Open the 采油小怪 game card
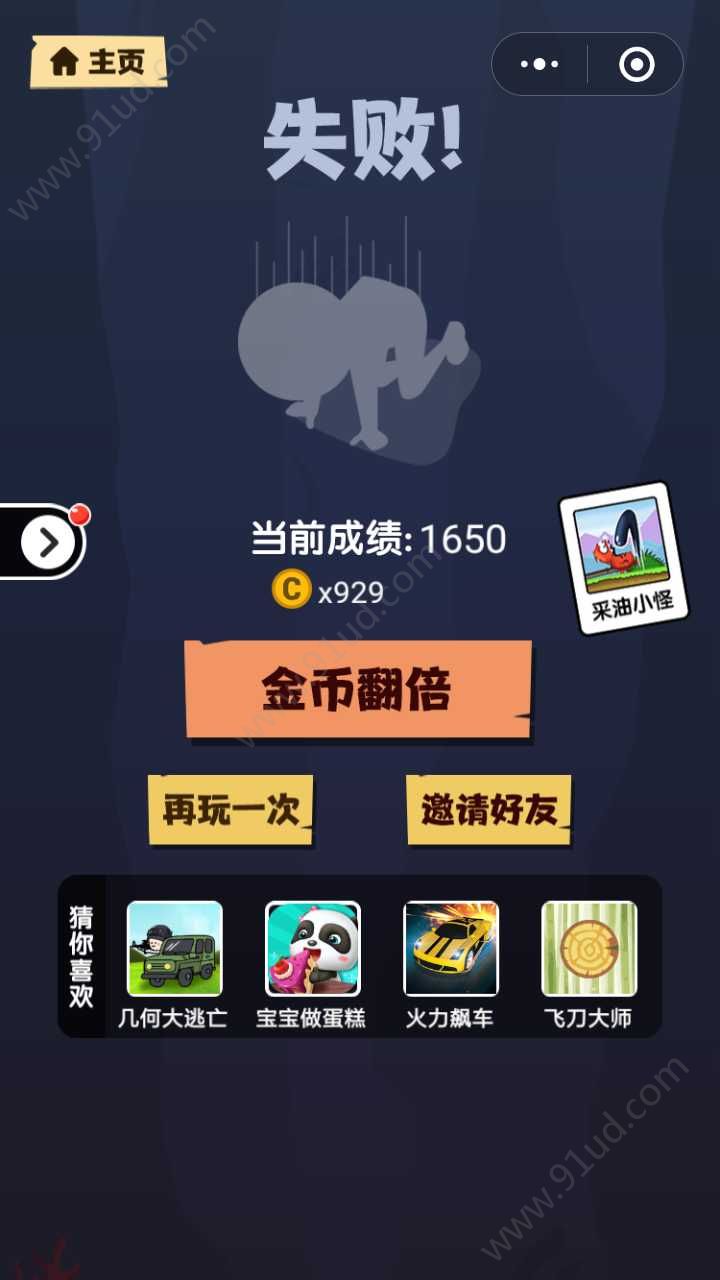This screenshot has height=1280, width=720. pyautogui.click(x=624, y=559)
